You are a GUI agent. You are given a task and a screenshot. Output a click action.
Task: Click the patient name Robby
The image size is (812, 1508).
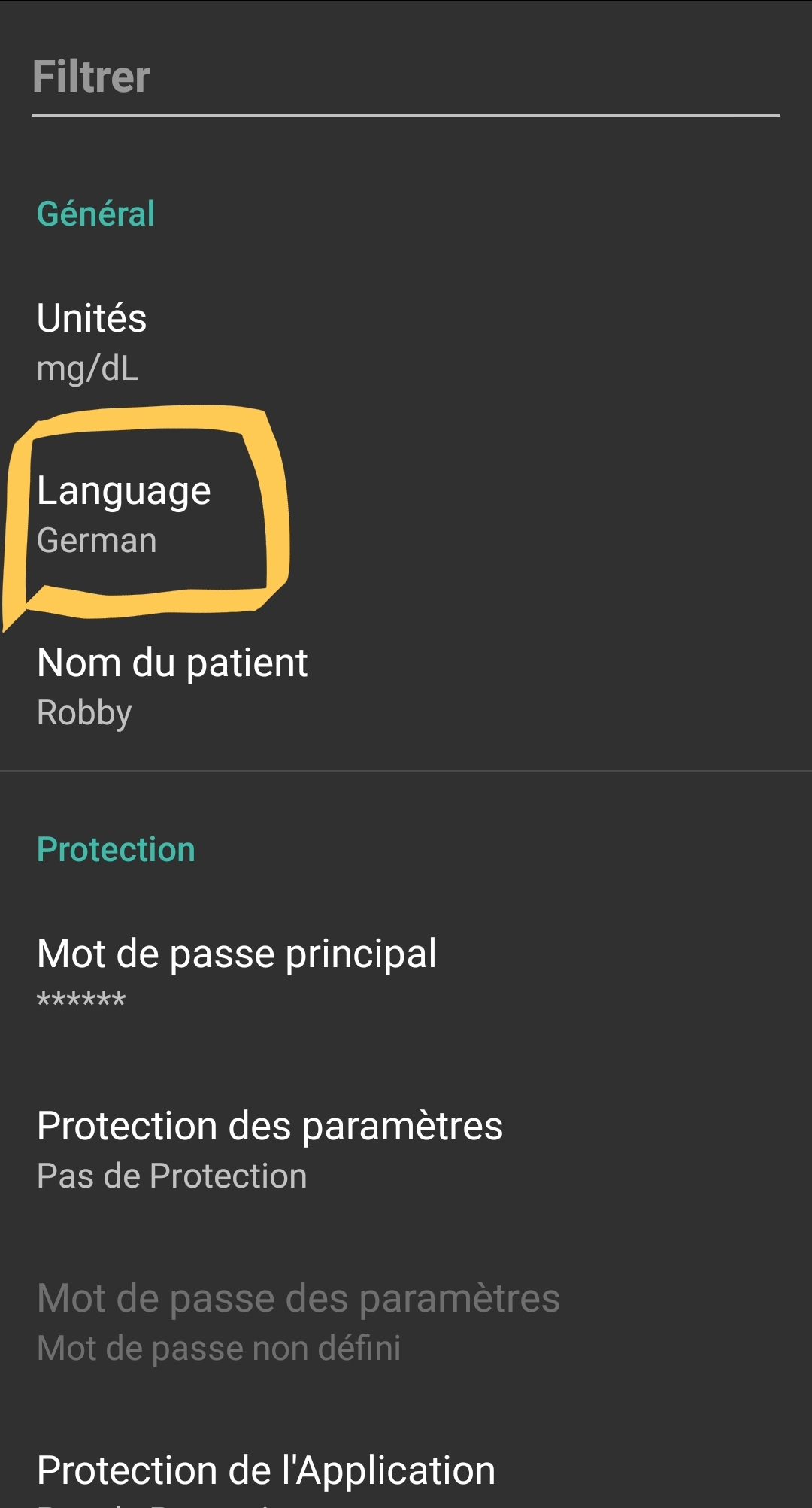pyautogui.click(x=85, y=712)
